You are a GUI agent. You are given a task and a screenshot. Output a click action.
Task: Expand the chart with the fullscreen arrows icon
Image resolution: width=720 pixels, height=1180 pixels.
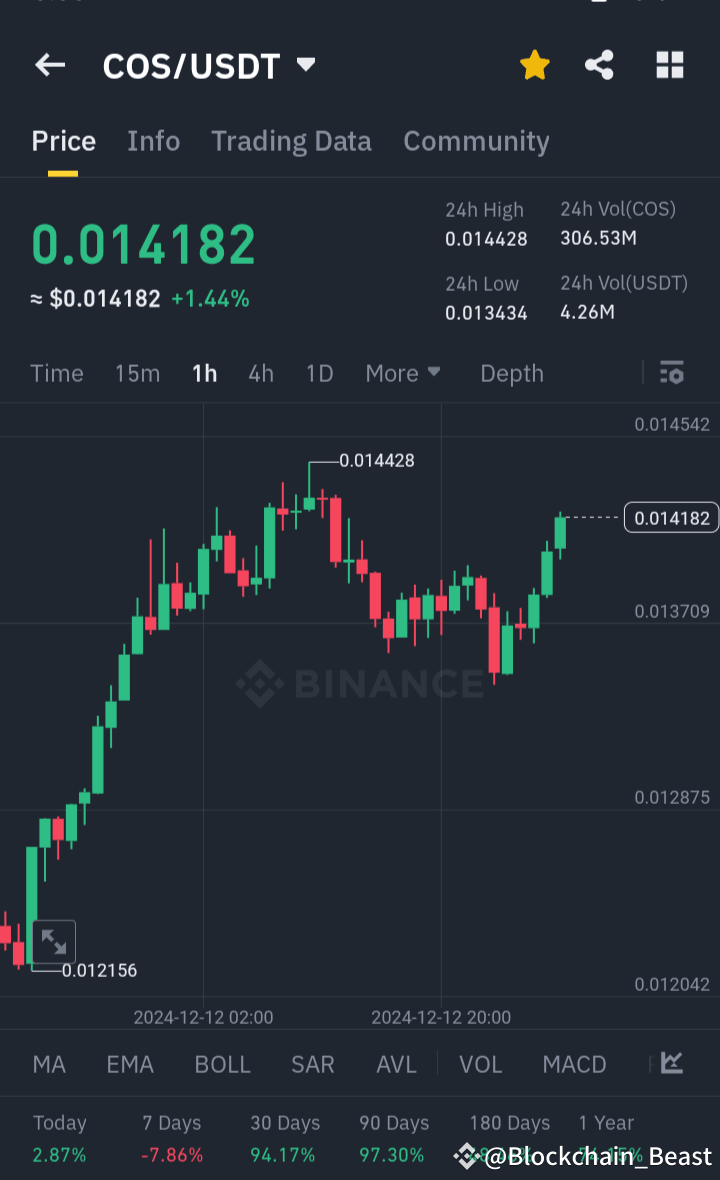tap(53, 941)
